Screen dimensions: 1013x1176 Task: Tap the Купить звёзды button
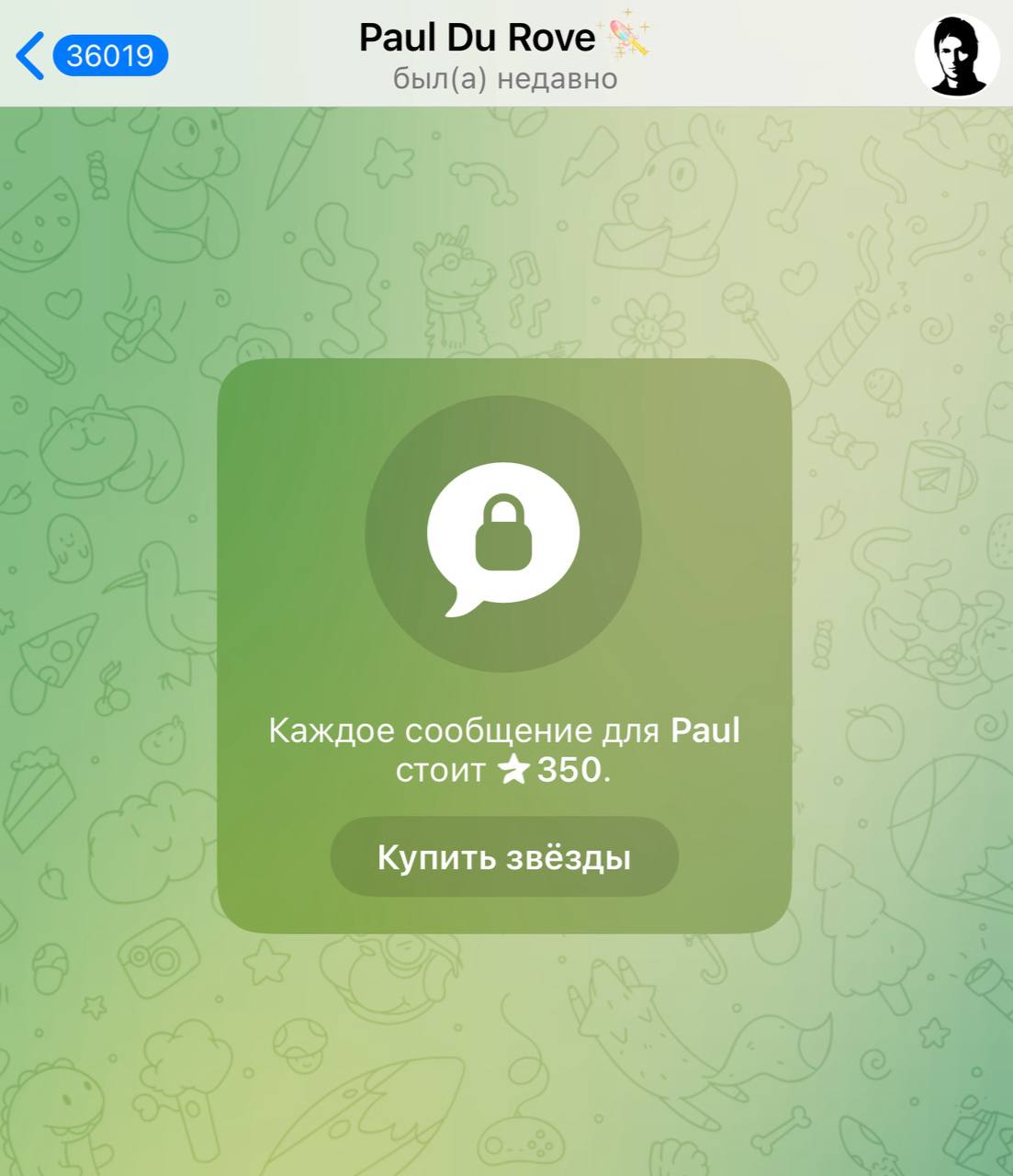[x=504, y=857]
